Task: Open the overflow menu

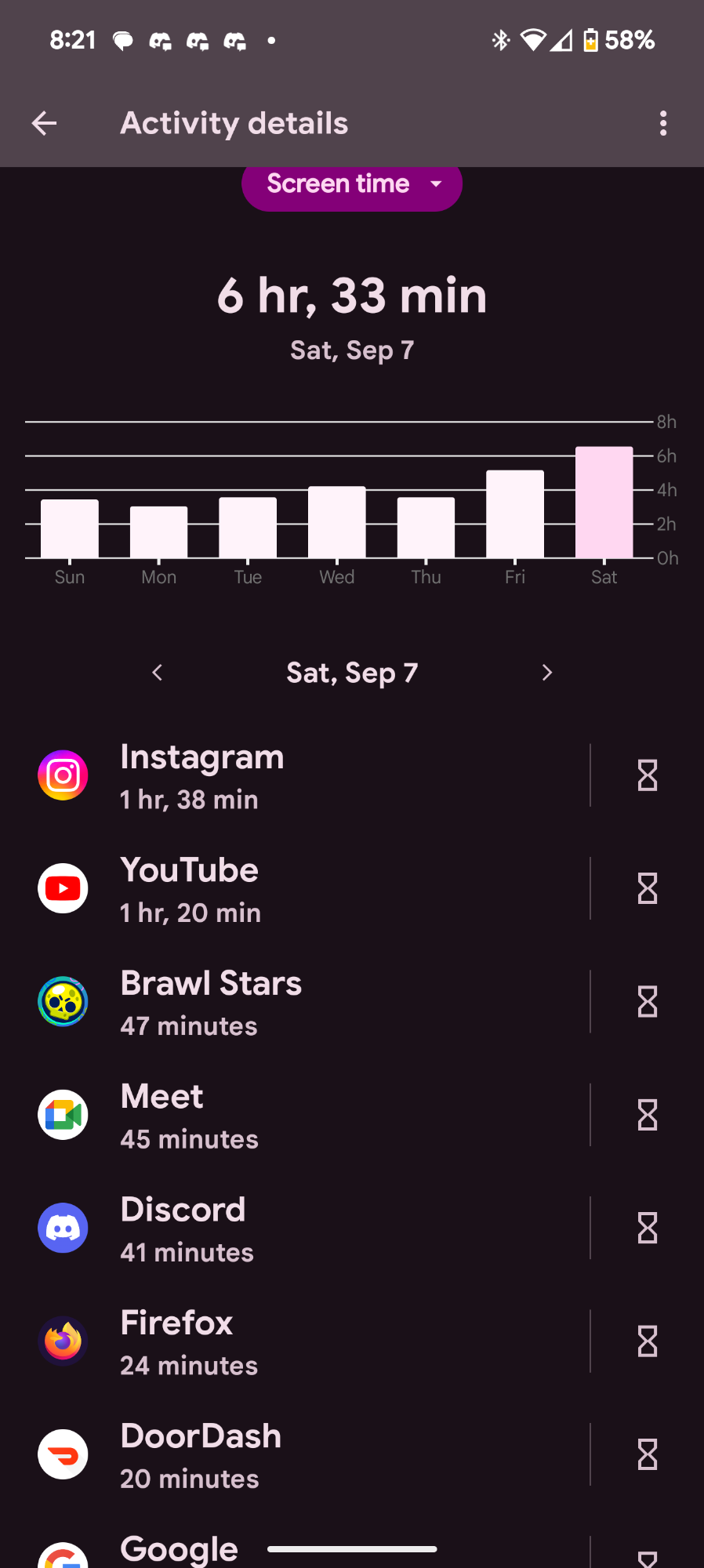Action: [663, 123]
